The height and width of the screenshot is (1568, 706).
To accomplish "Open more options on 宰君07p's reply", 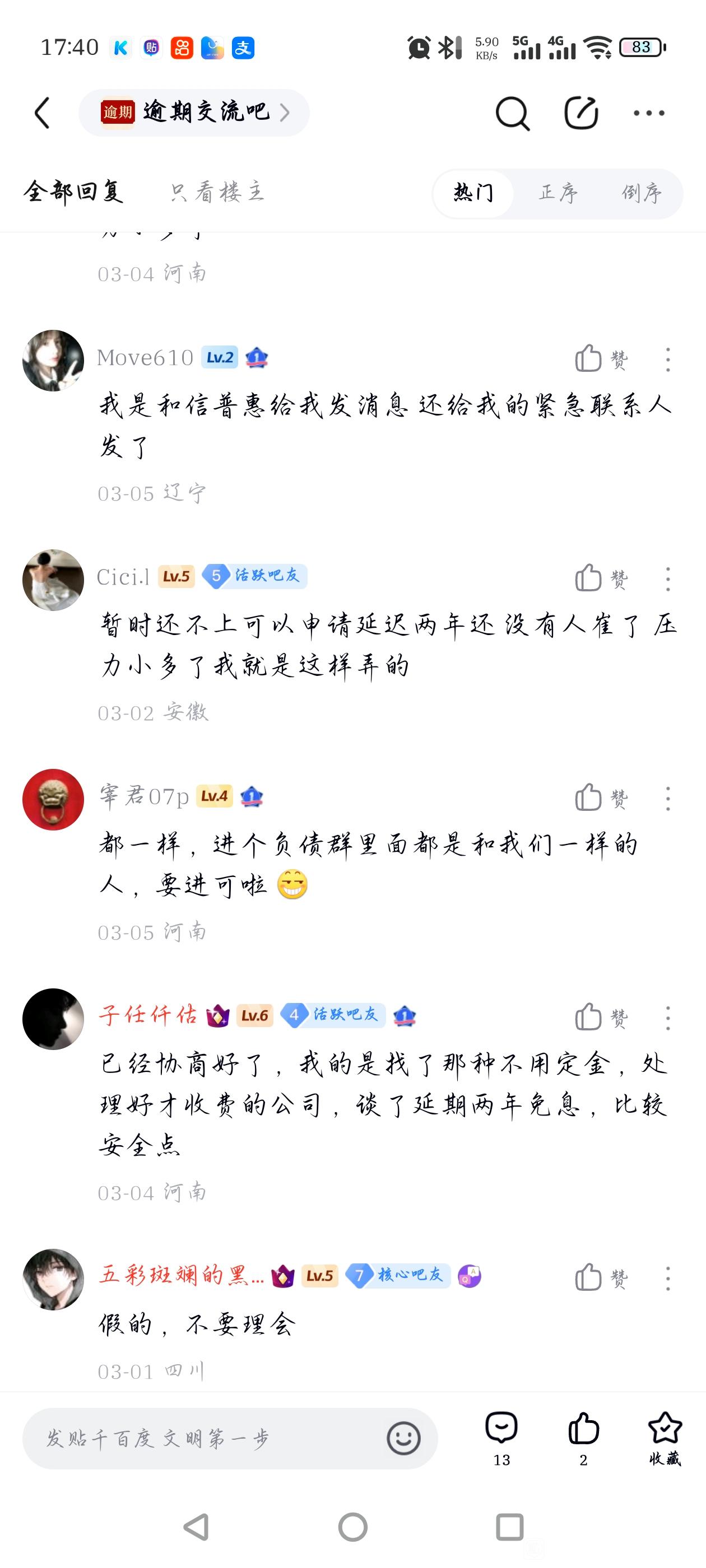I will (x=668, y=798).
